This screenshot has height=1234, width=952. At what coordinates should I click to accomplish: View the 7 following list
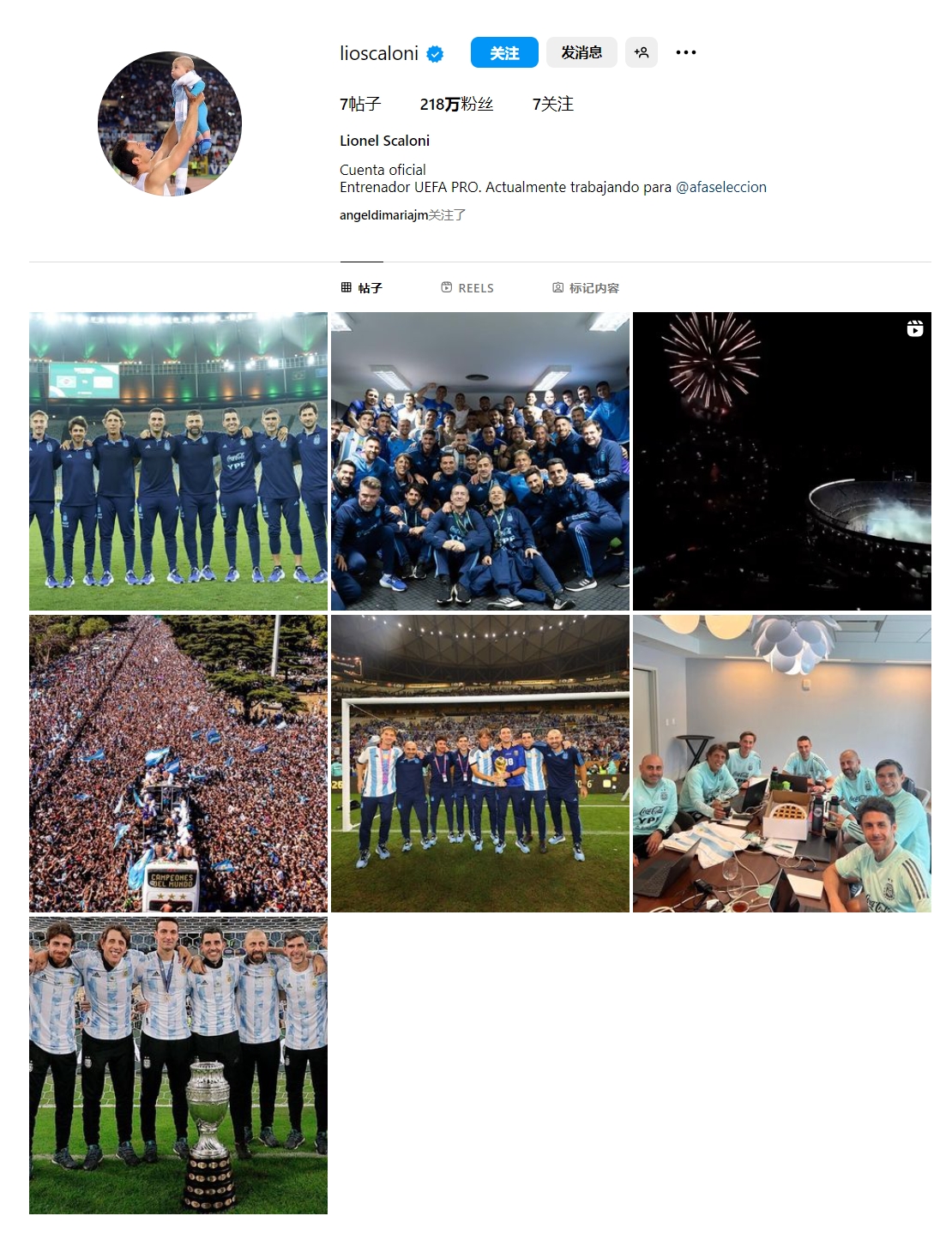[x=552, y=105]
